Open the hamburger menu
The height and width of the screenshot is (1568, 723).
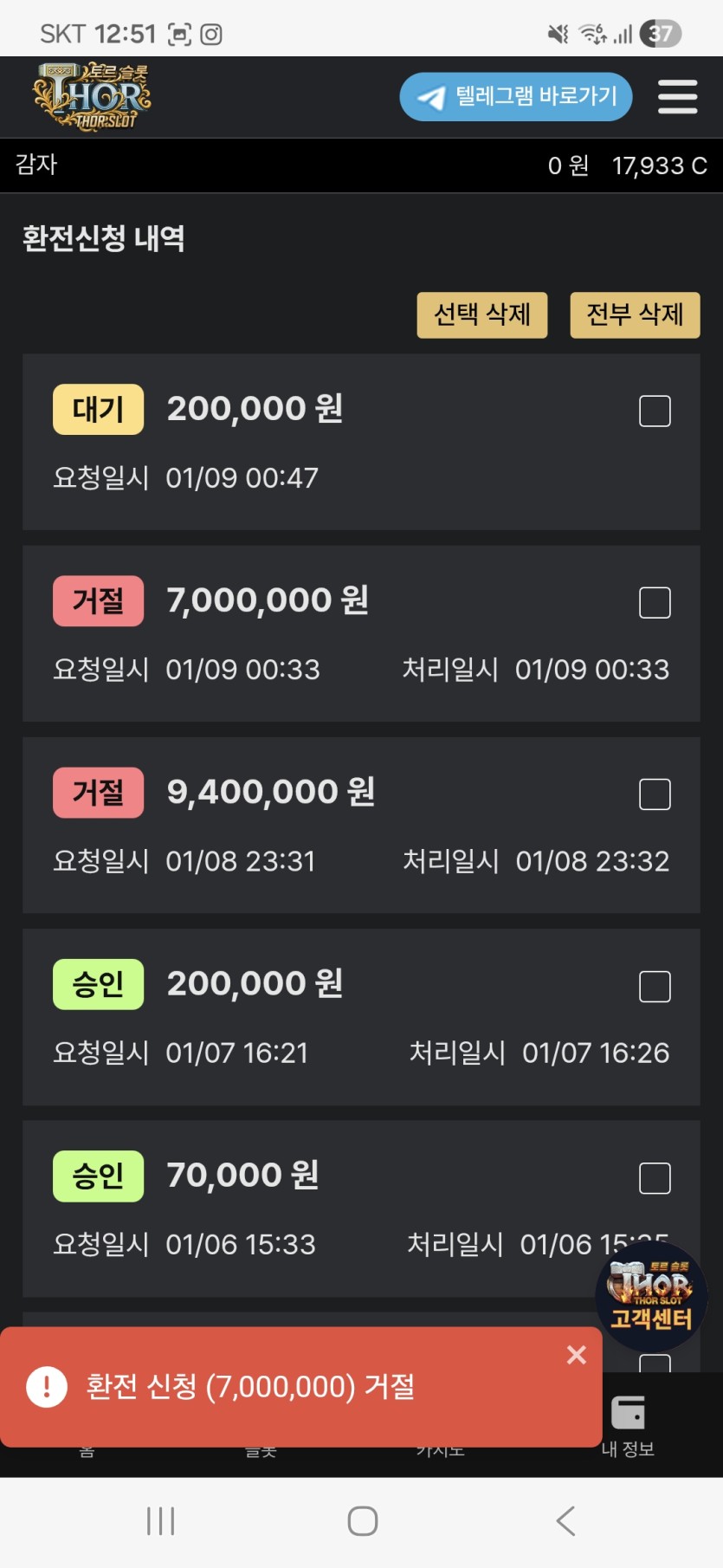click(x=677, y=96)
